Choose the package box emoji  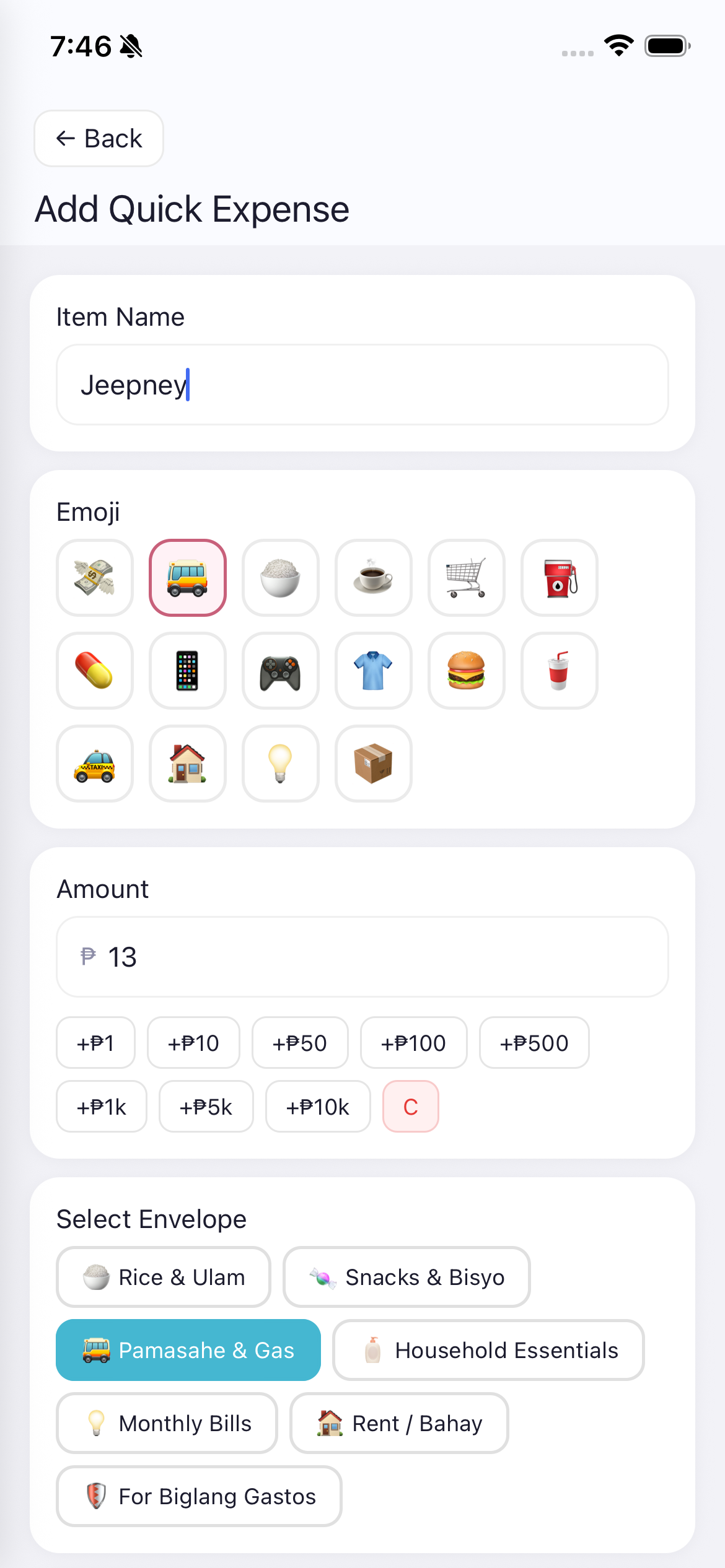coord(373,764)
